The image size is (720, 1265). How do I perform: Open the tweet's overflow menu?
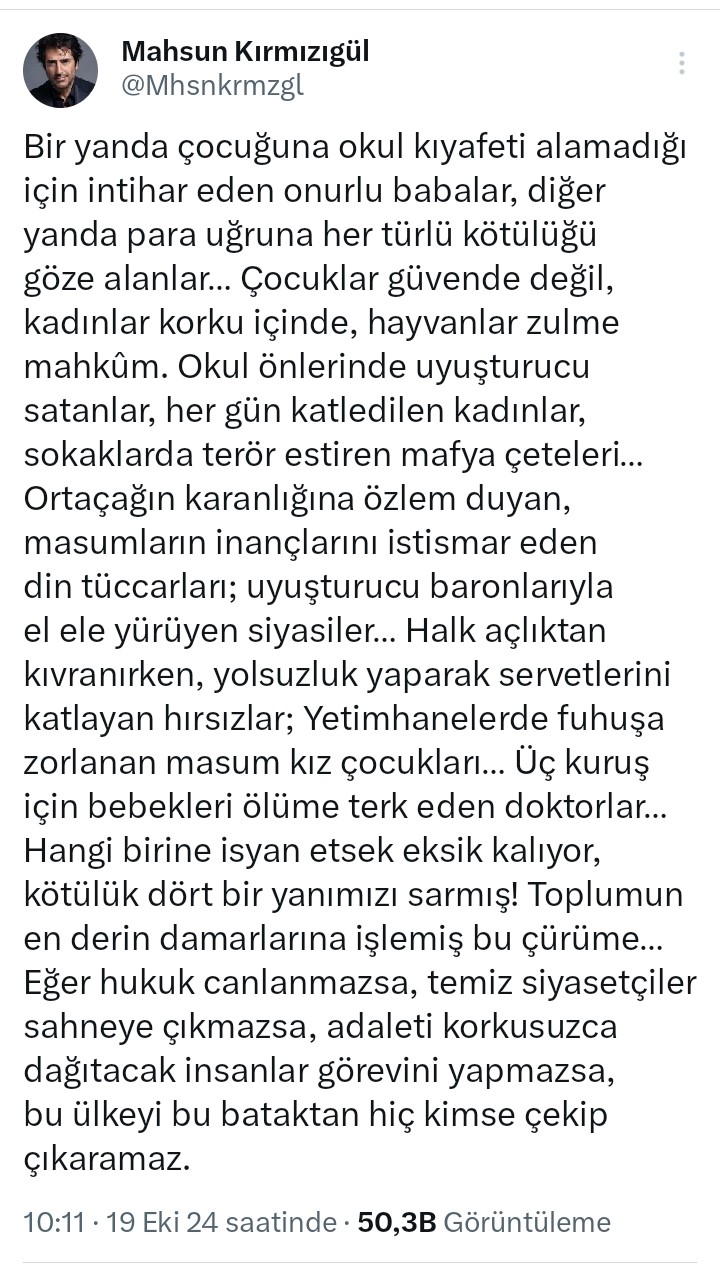click(682, 64)
